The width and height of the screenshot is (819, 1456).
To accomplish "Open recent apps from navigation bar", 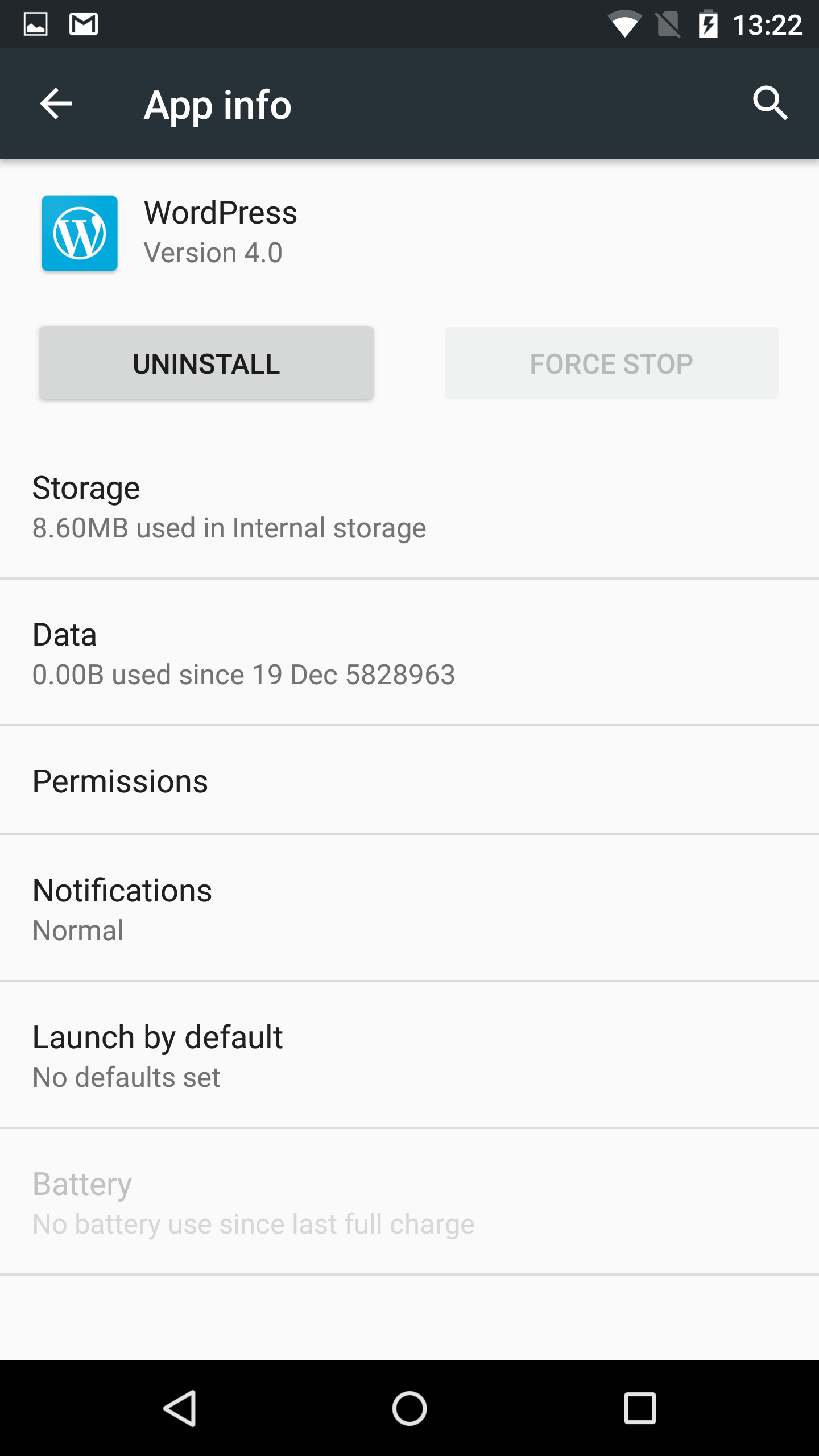I will click(640, 1408).
